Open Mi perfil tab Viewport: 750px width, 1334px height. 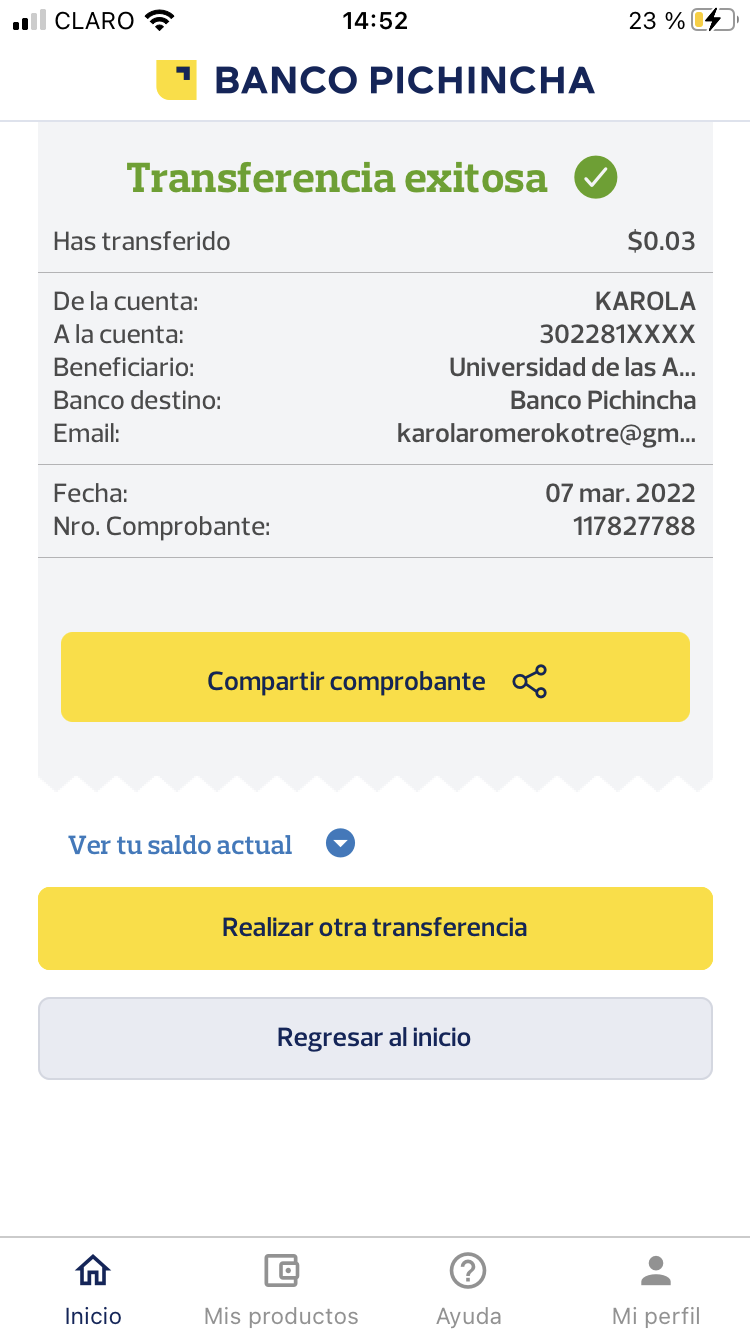[x=656, y=1289]
